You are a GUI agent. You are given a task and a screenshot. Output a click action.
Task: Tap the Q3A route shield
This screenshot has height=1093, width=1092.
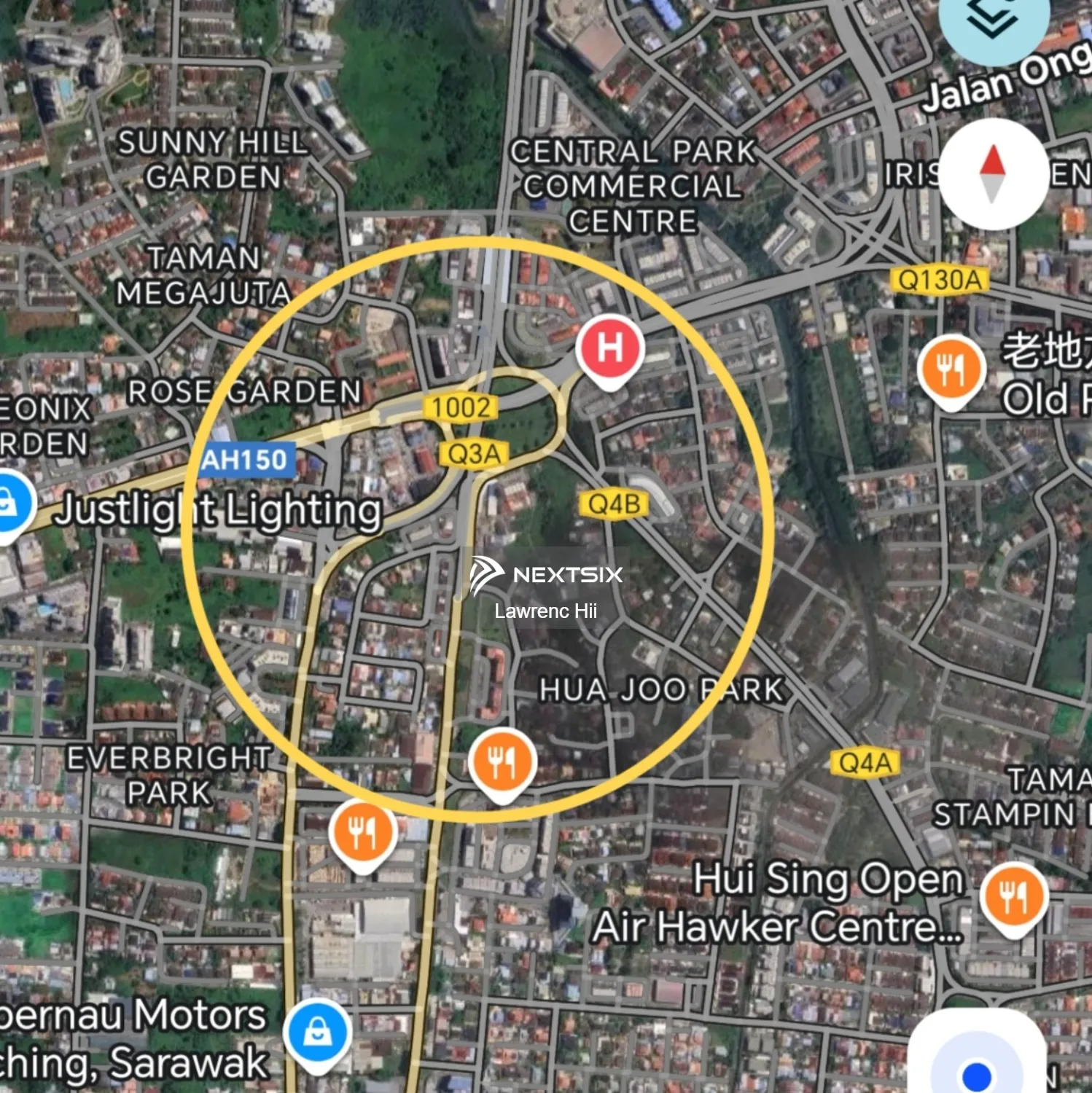473,452
